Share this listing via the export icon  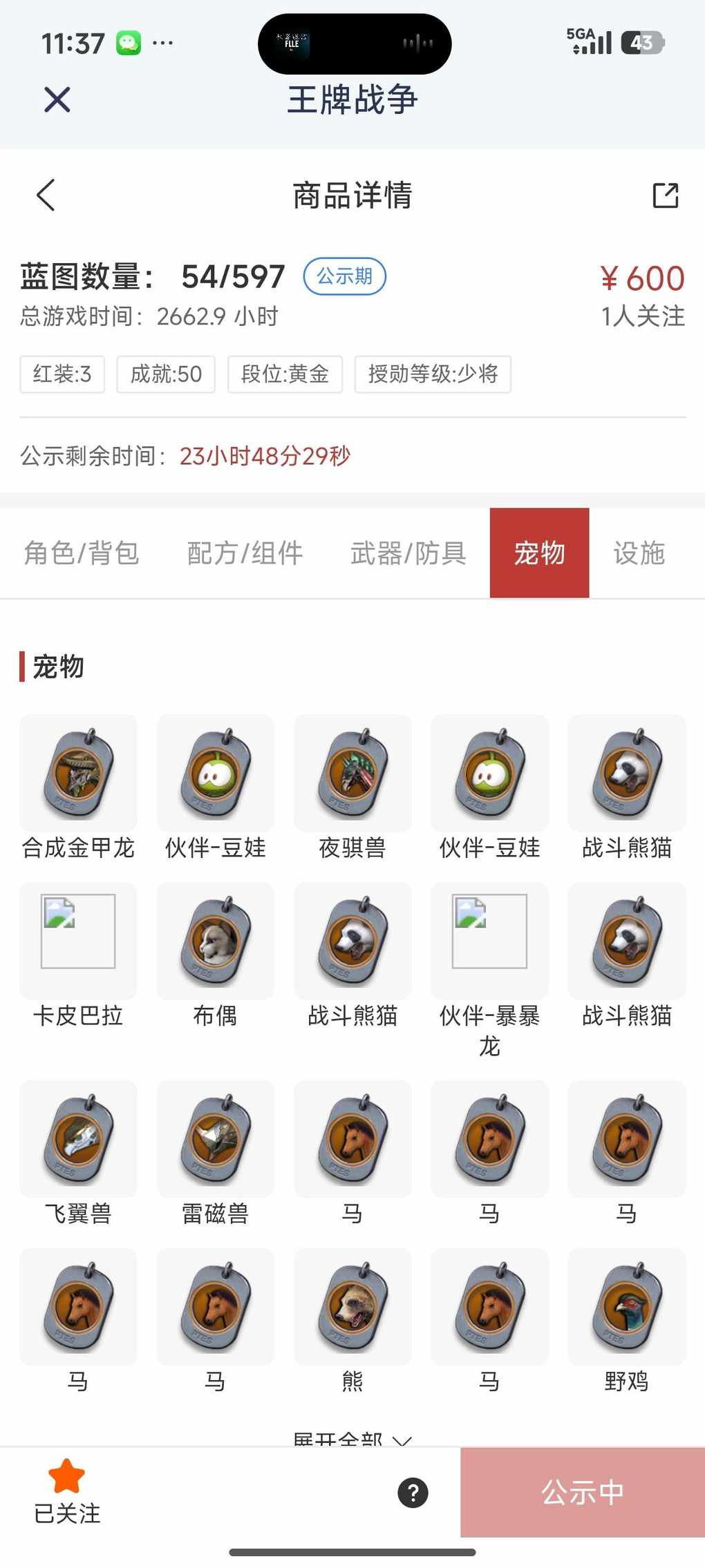[665, 195]
